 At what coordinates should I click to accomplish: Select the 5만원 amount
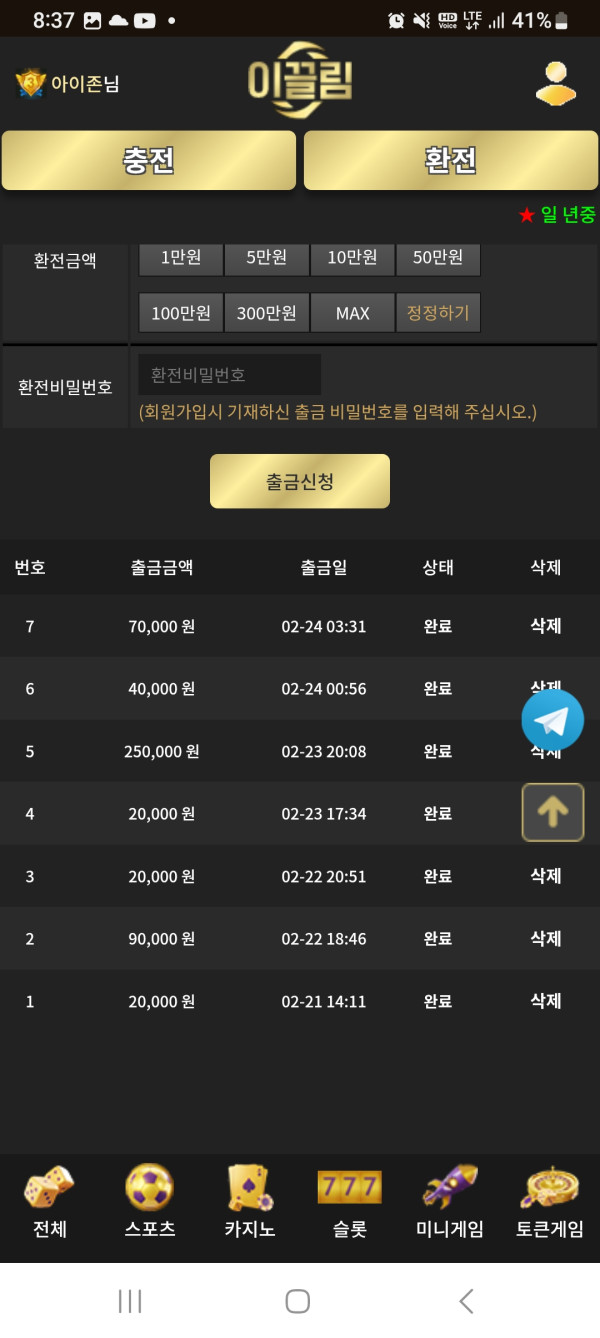click(266, 259)
